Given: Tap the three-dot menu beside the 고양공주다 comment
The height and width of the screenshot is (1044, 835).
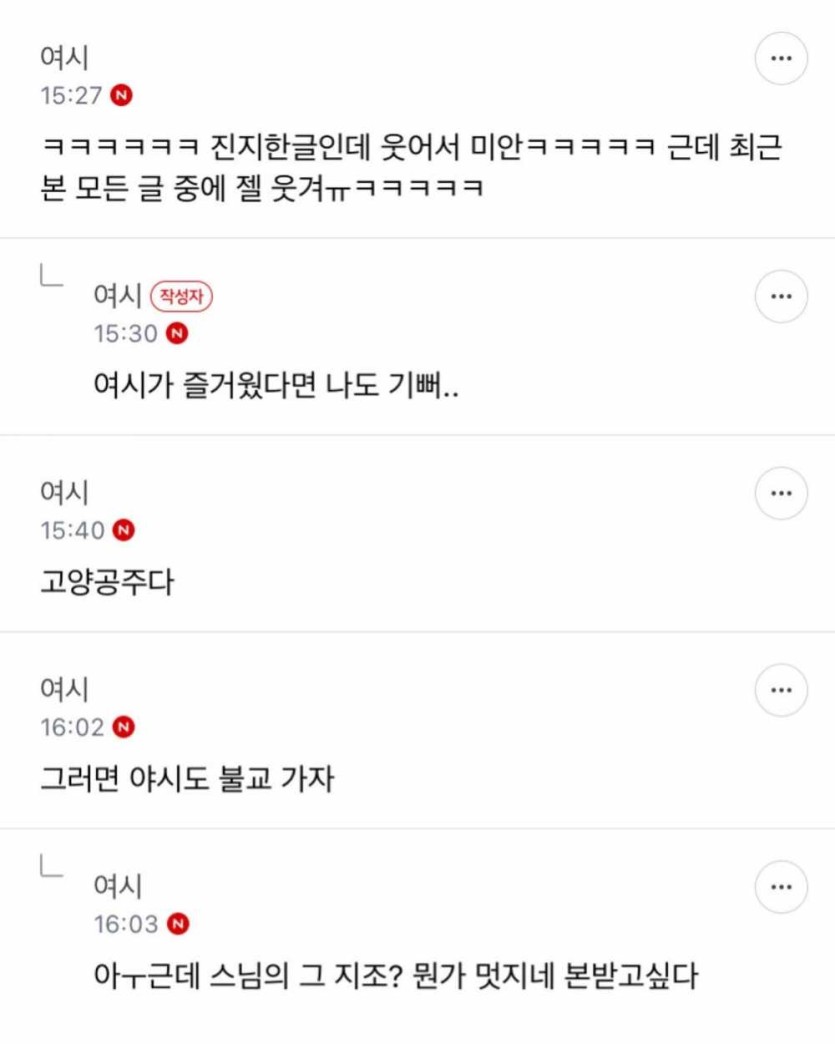Looking at the screenshot, I should pos(781,493).
